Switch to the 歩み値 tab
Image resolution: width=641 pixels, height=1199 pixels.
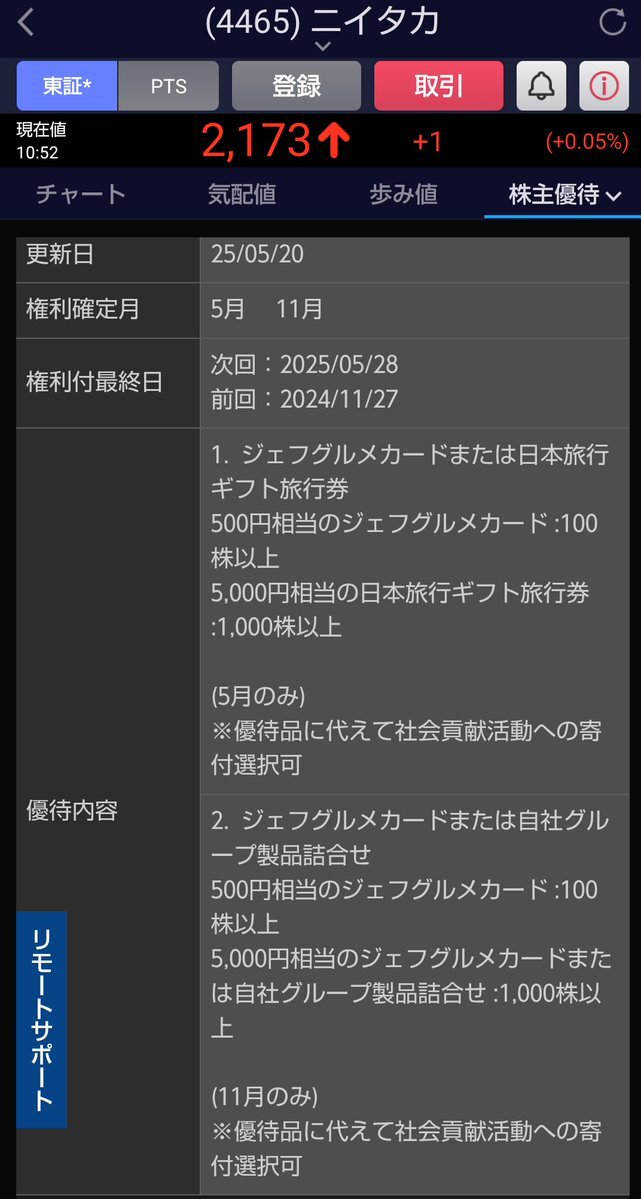[x=403, y=194]
